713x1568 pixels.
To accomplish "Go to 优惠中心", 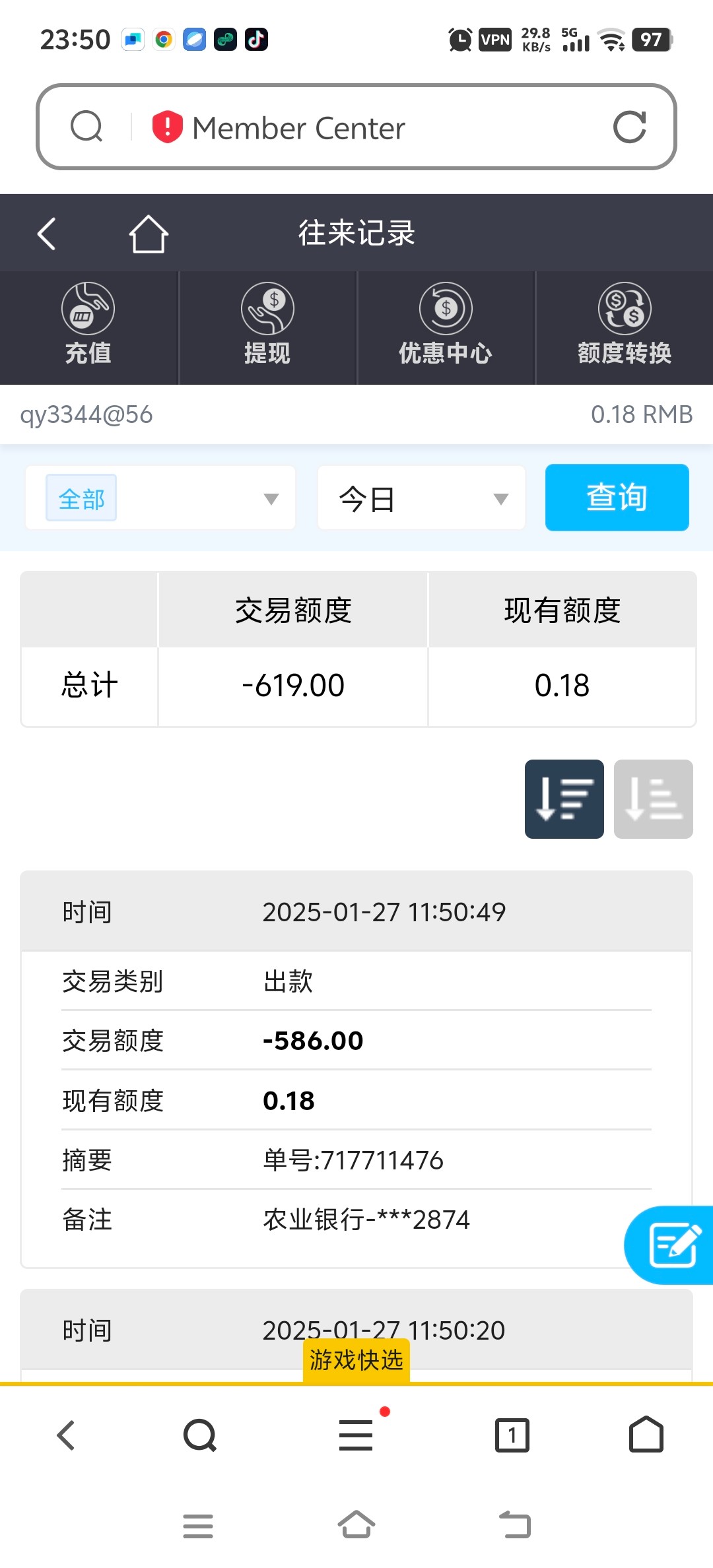I will point(446,325).
